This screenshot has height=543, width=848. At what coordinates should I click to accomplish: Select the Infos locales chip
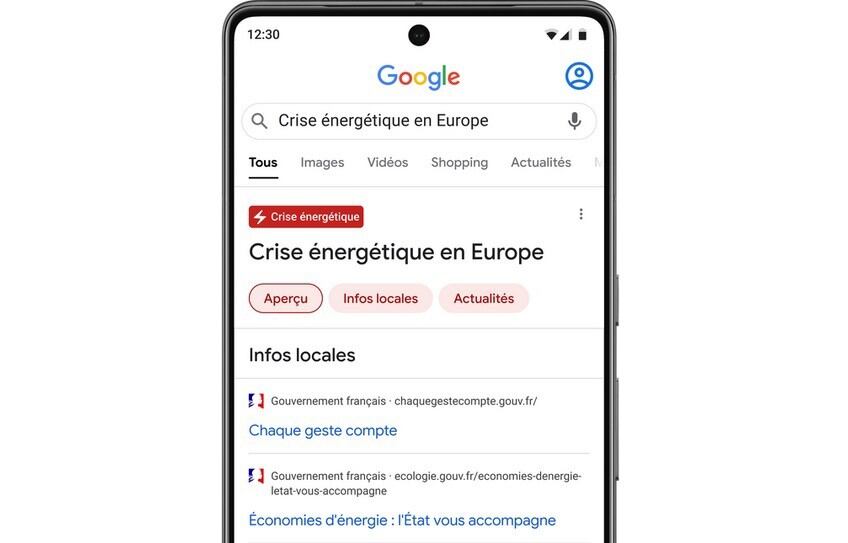(x=380, y=298)
